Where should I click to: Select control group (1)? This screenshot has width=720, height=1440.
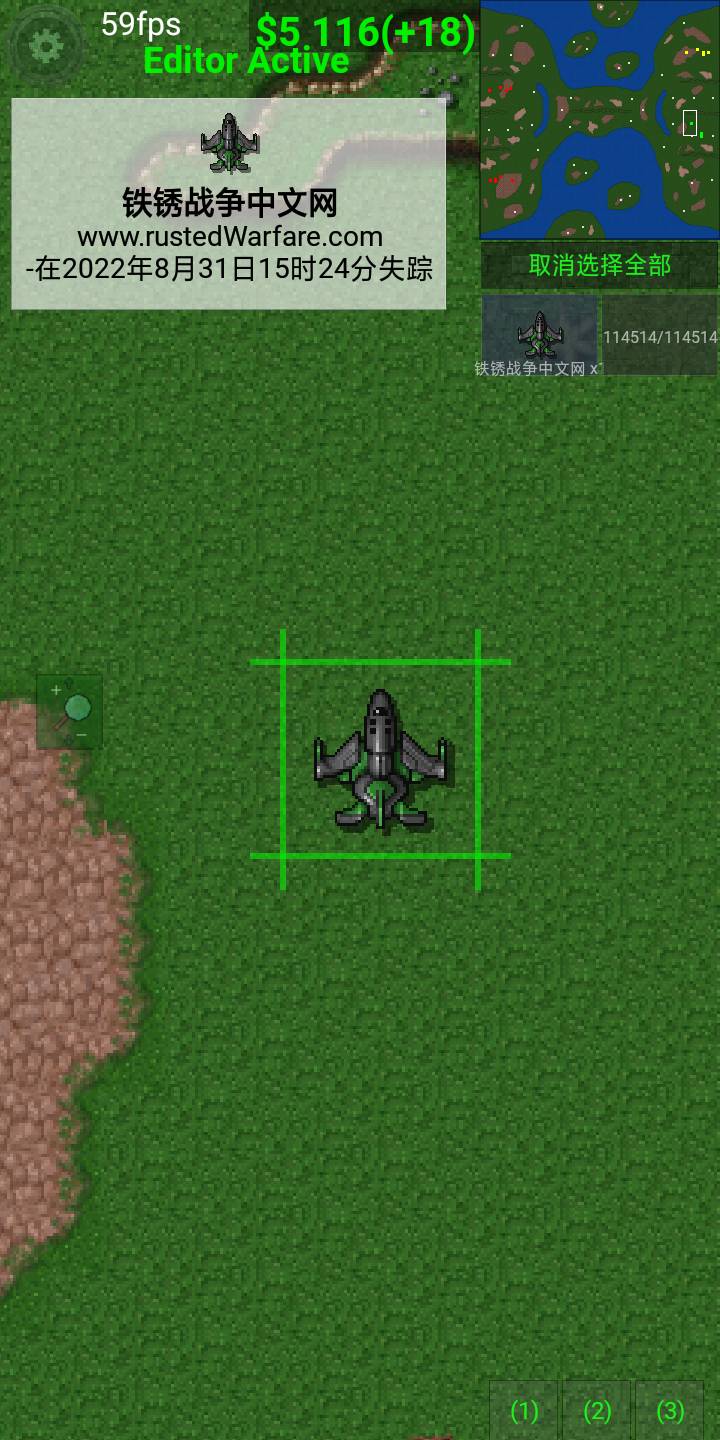click(x=524, y=1411)
